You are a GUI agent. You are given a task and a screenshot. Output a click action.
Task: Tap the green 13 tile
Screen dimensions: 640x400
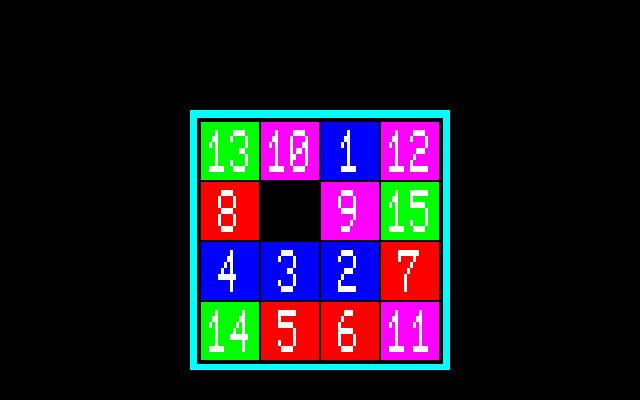click(x=230, y=151)
